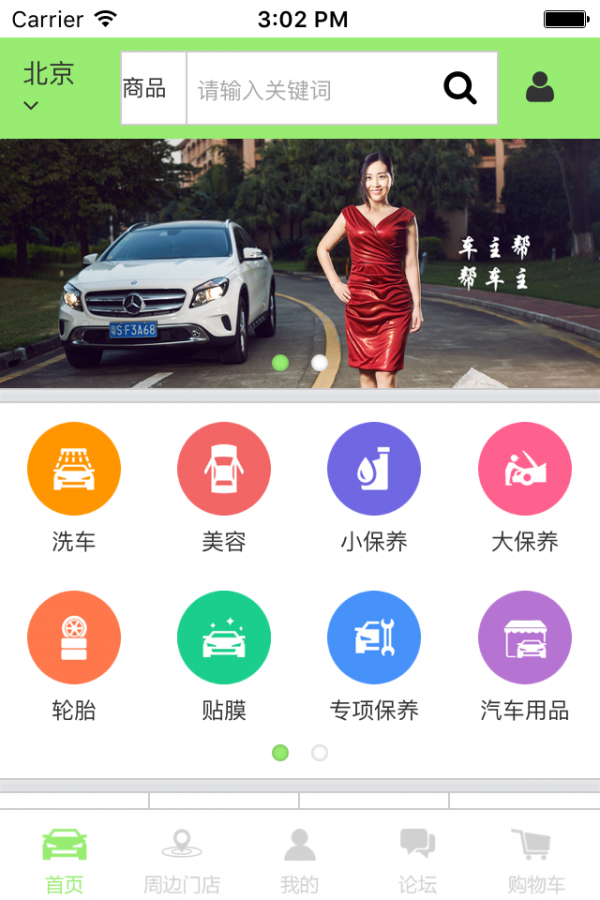Switch to the 我的 tab
Viewport: 600px width, 900px height.
coord(299,858)
